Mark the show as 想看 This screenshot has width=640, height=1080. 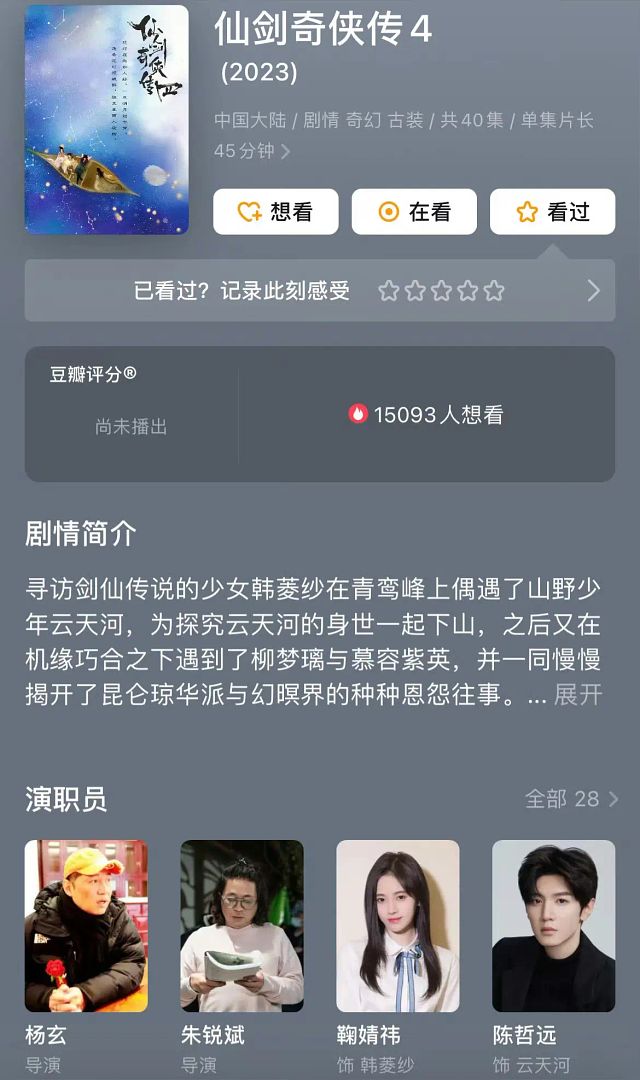point(275,212)
